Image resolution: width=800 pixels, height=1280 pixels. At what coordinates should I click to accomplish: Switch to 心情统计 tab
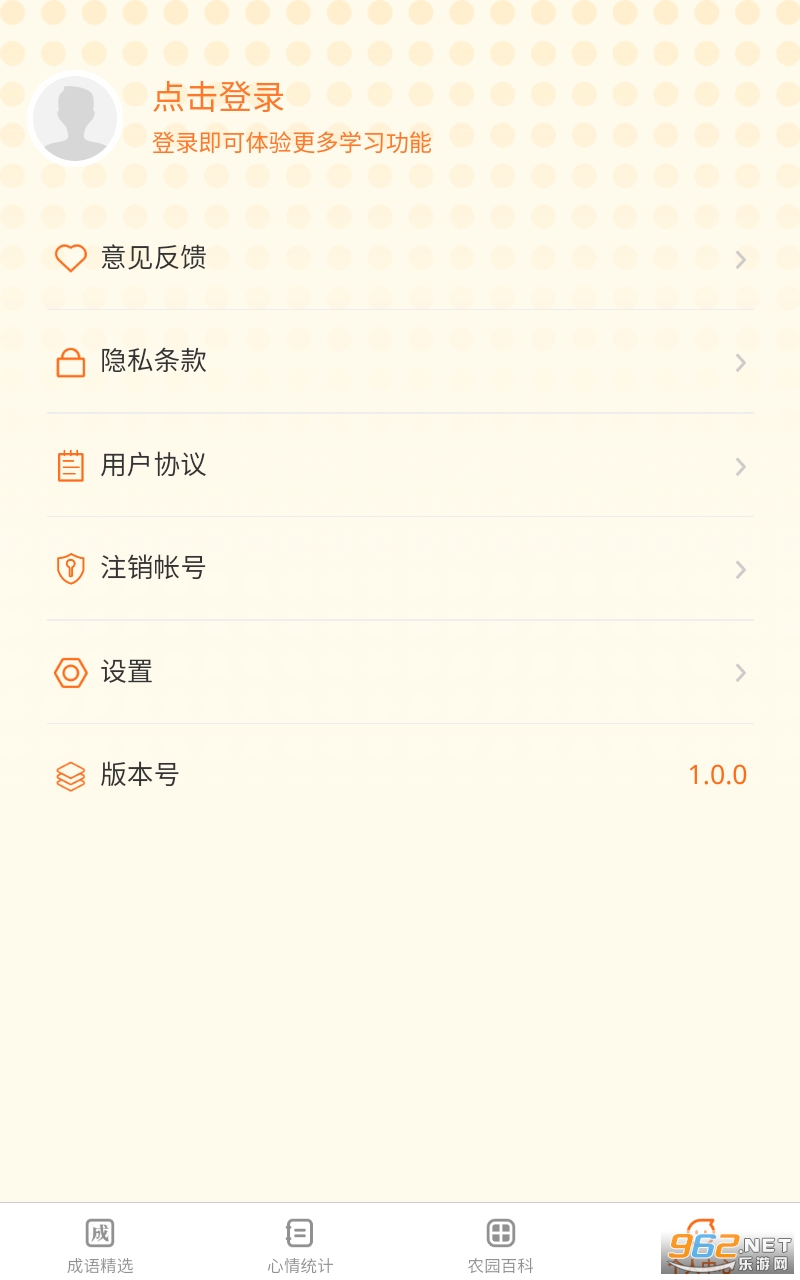(x=300, y=1244)
